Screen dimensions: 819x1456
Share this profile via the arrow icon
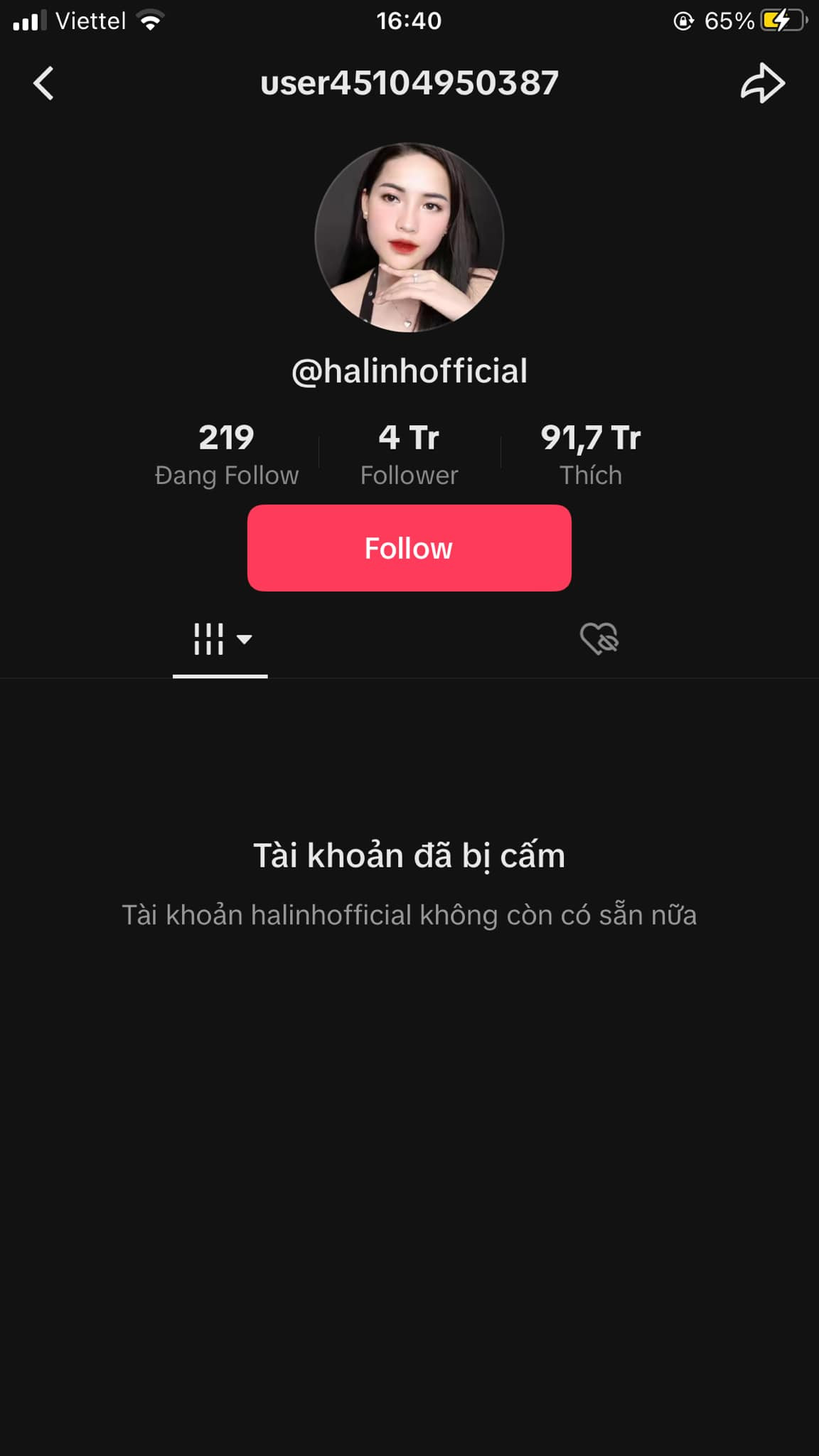pos(762,83)
